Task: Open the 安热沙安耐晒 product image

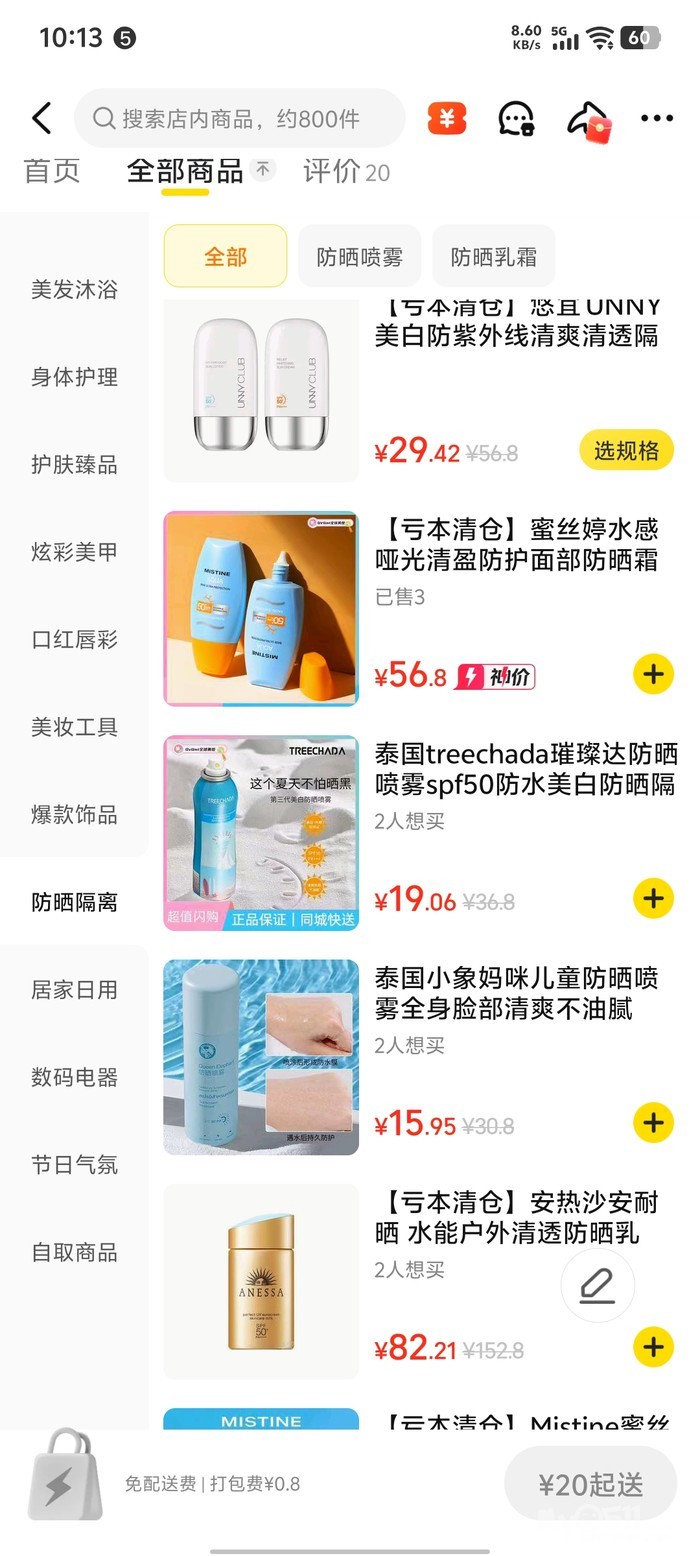Action: point(261,1281)
